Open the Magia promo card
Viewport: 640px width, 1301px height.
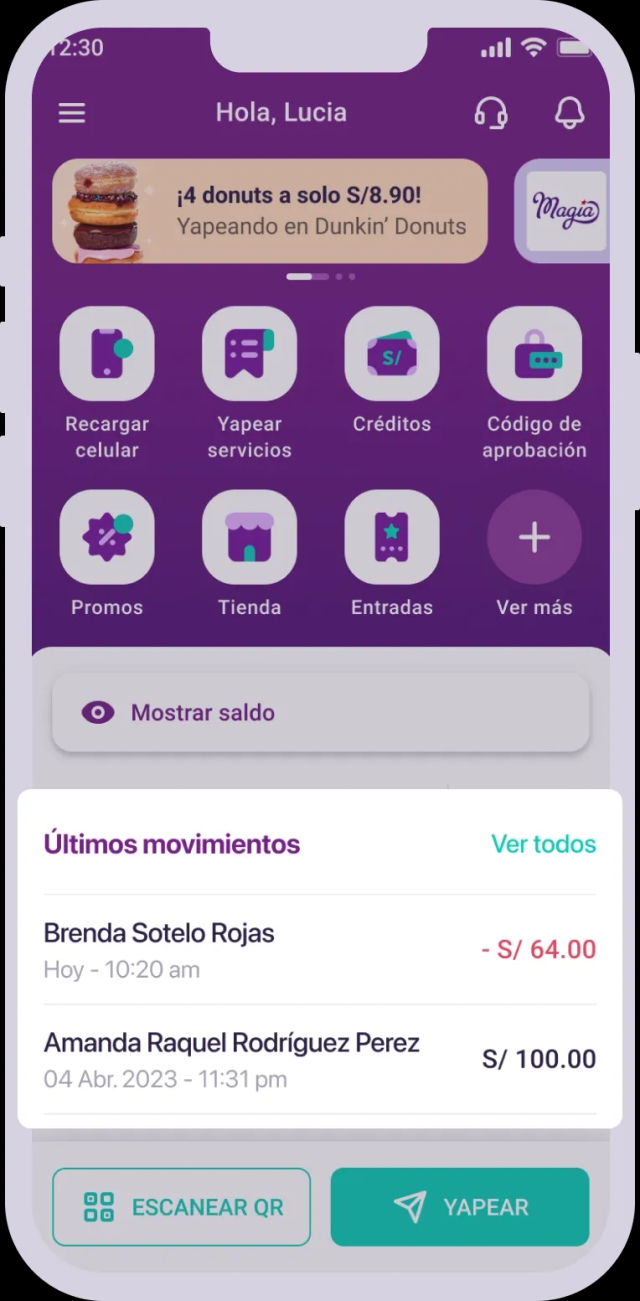point(565,211)
